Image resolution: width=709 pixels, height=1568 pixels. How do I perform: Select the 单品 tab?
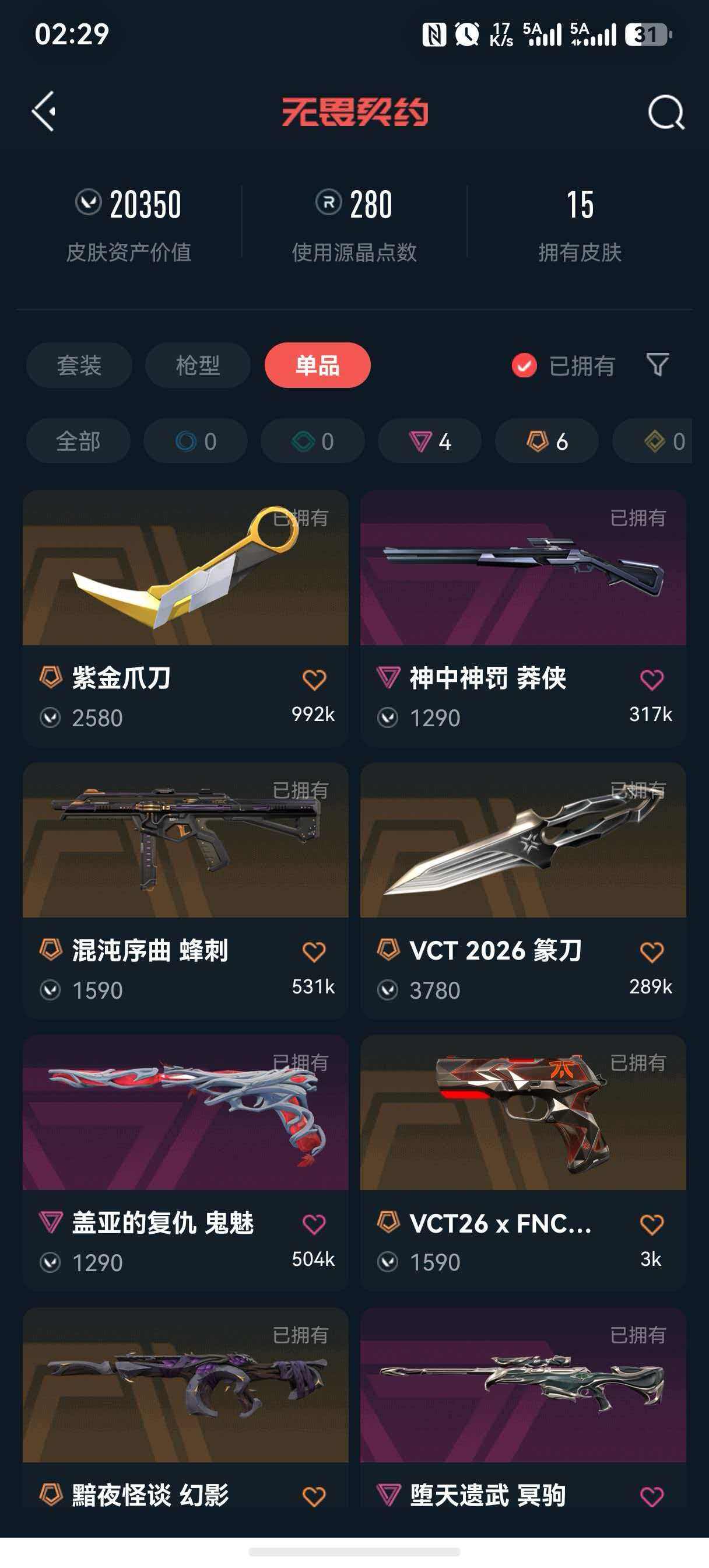point(317,365)
